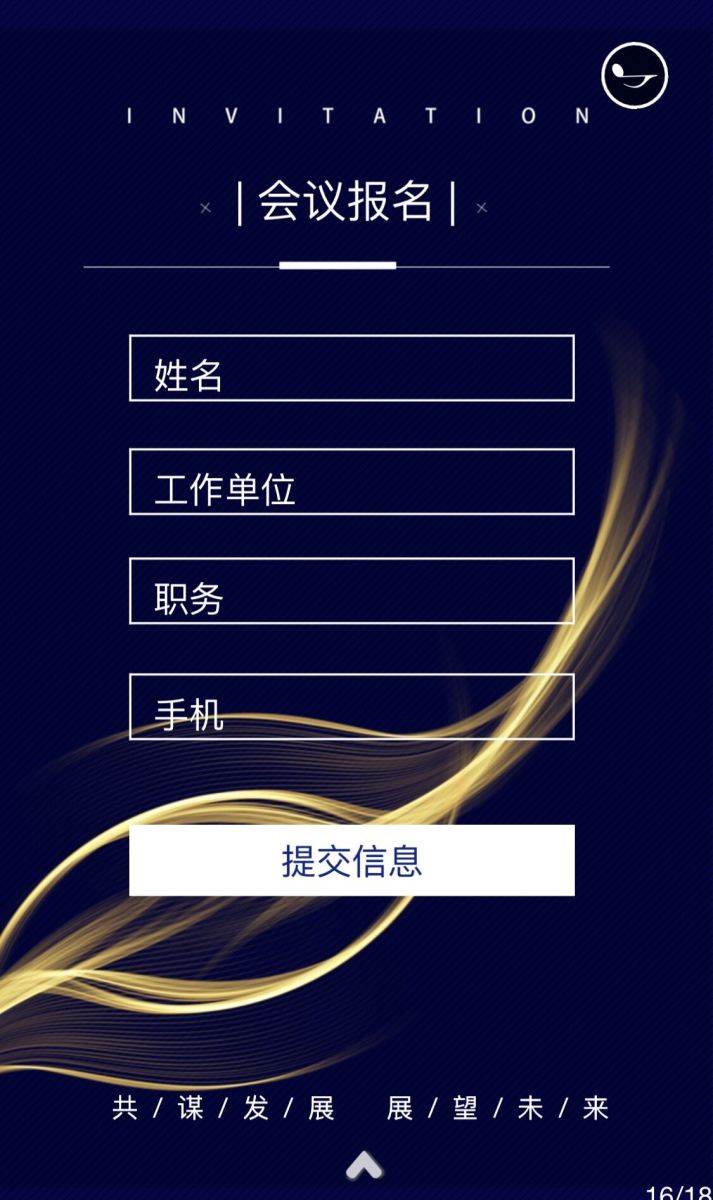The width and height of the screenshot is (713, 1200).
Task: Toggle the round music icon
Action: point(634,76)
